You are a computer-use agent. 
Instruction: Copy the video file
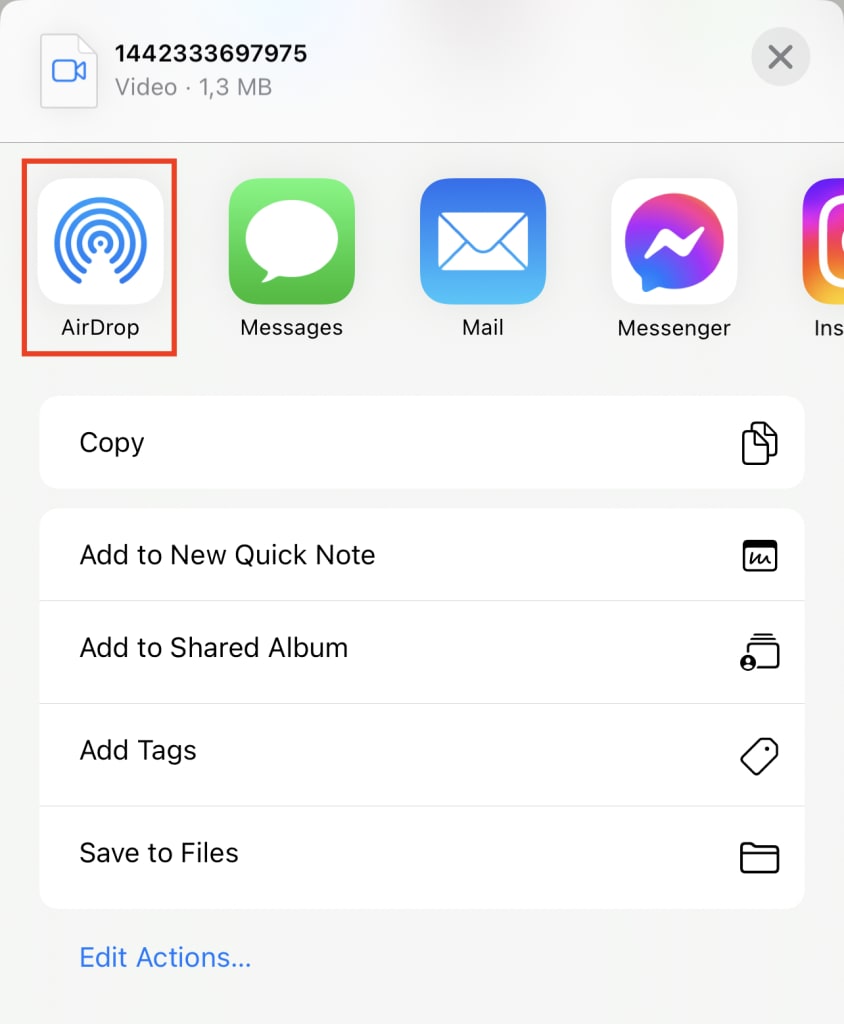point(421,442)
